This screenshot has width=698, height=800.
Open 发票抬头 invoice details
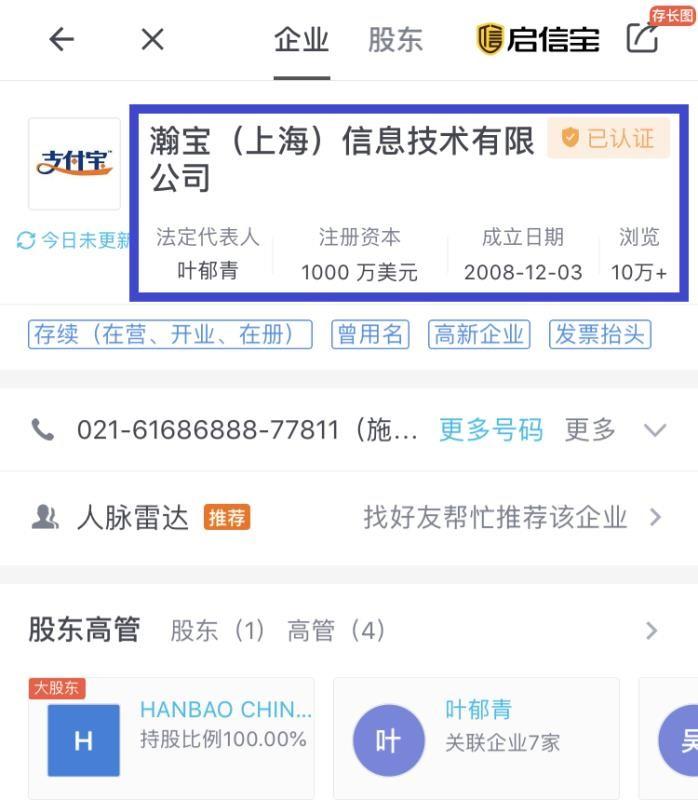pos(600,335)
